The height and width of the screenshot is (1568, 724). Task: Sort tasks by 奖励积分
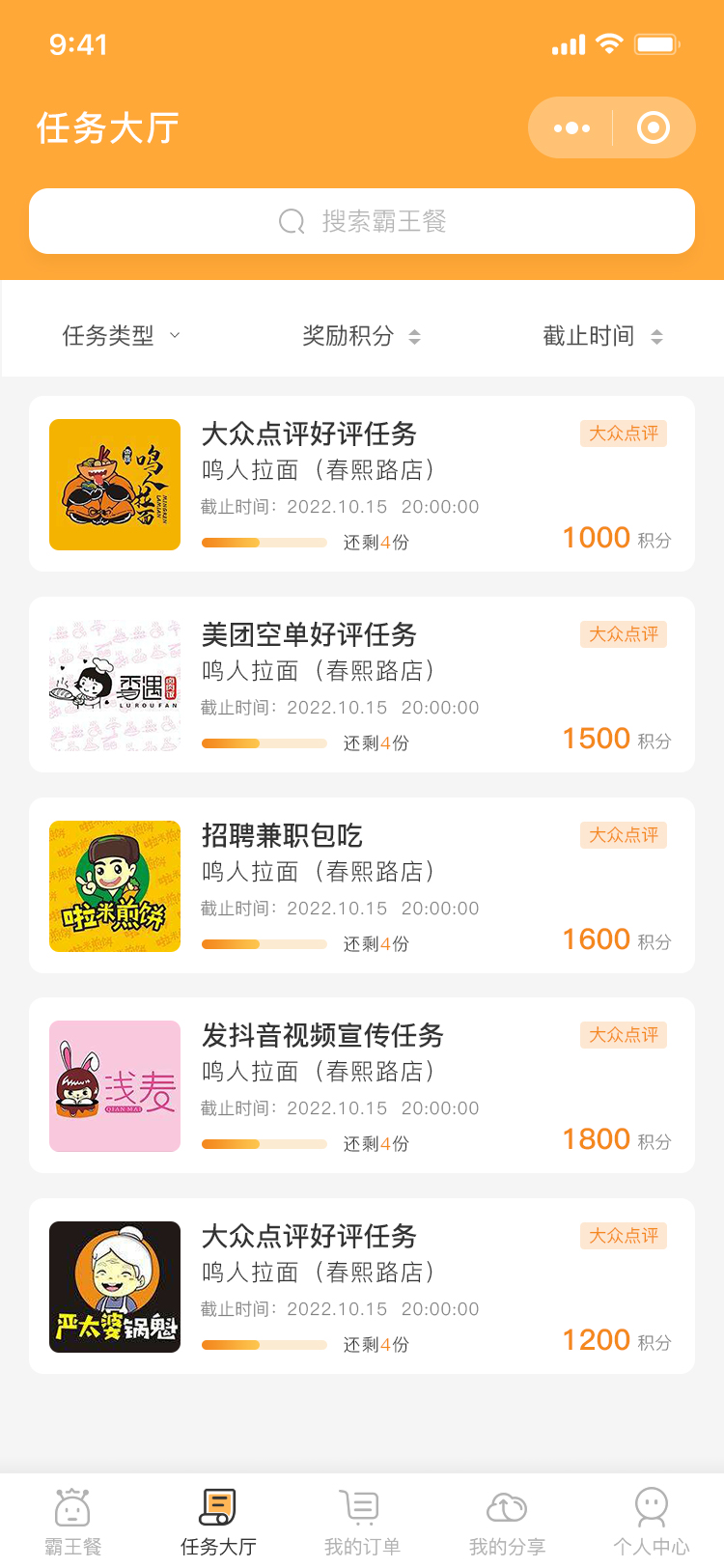tap(361, 336)
